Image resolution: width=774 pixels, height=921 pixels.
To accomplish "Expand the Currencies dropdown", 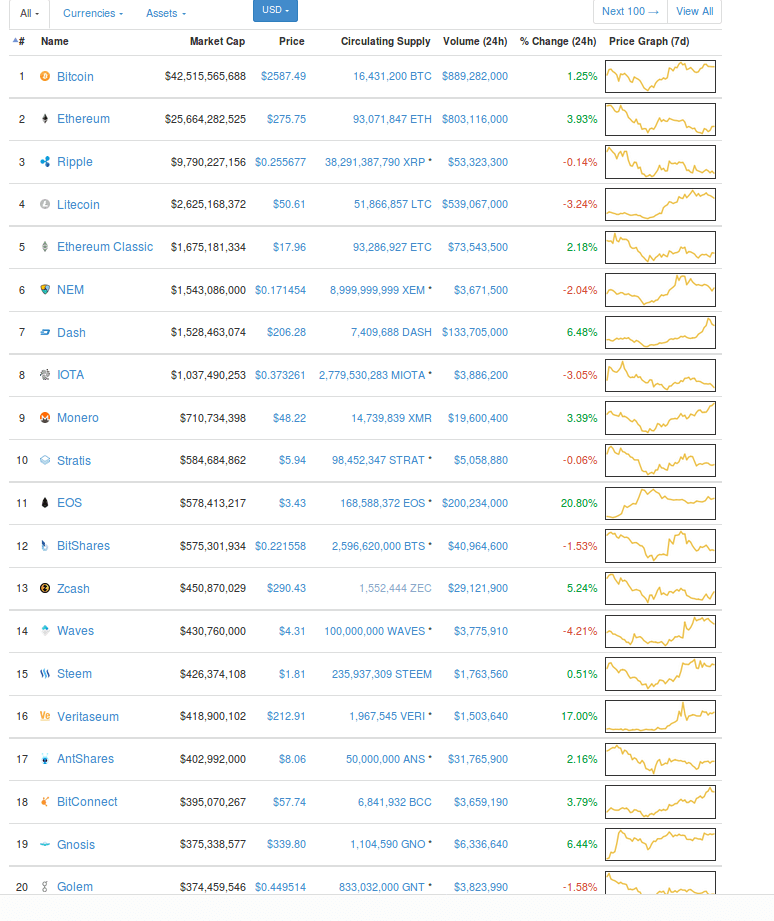I will 93,13.
